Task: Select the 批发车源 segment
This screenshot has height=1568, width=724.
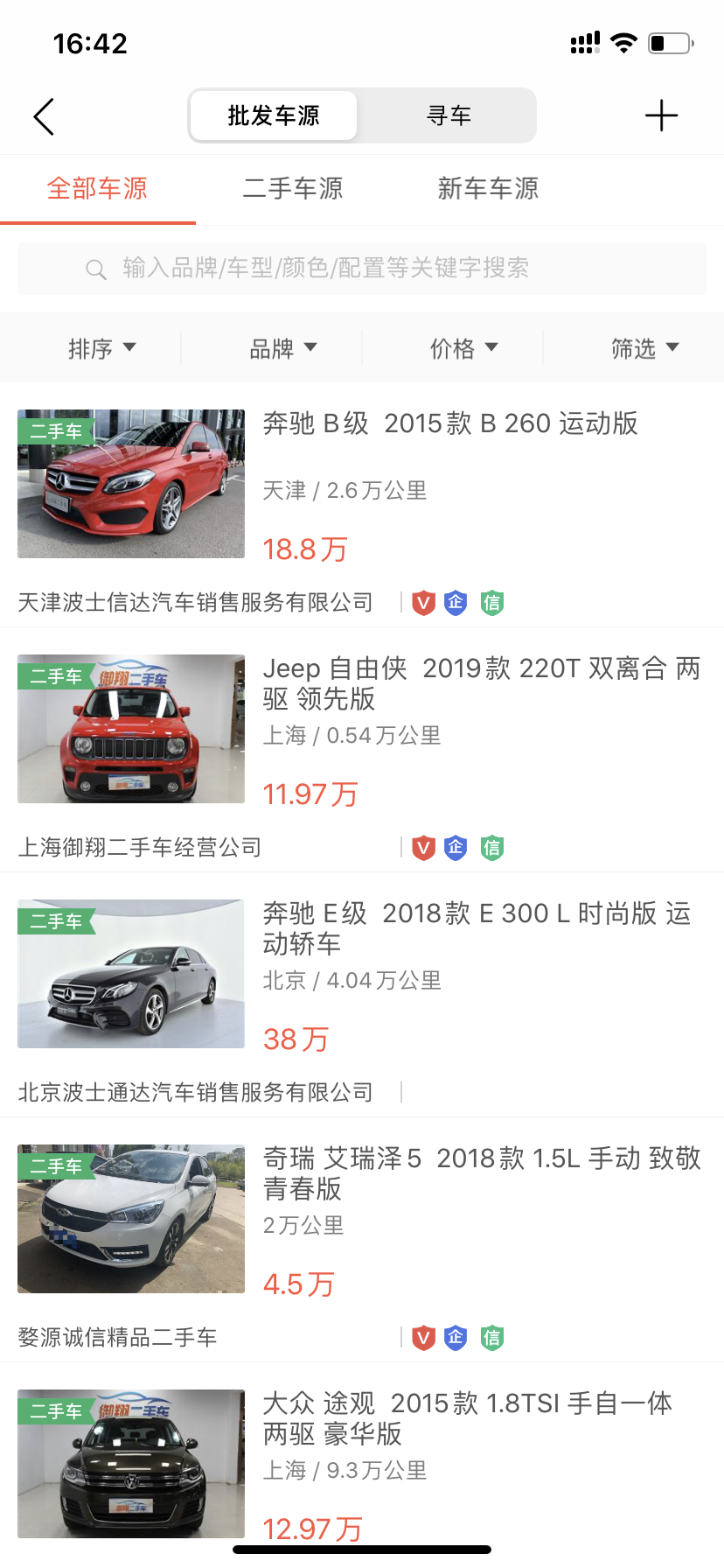Action: click(274, 115)
